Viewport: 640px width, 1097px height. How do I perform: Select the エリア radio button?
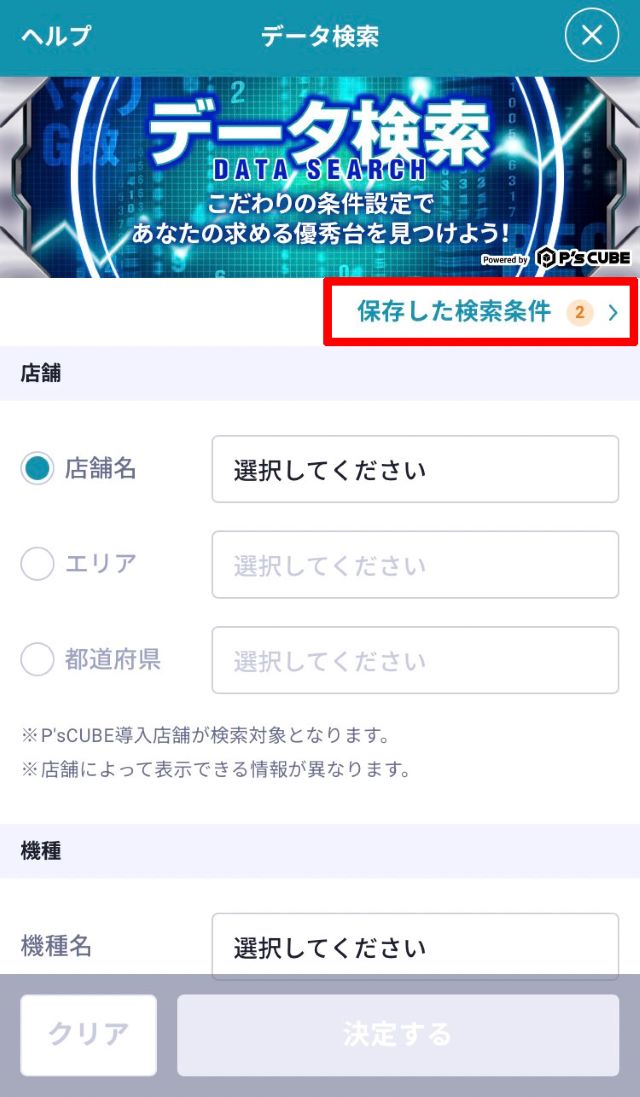click(37, 565)
